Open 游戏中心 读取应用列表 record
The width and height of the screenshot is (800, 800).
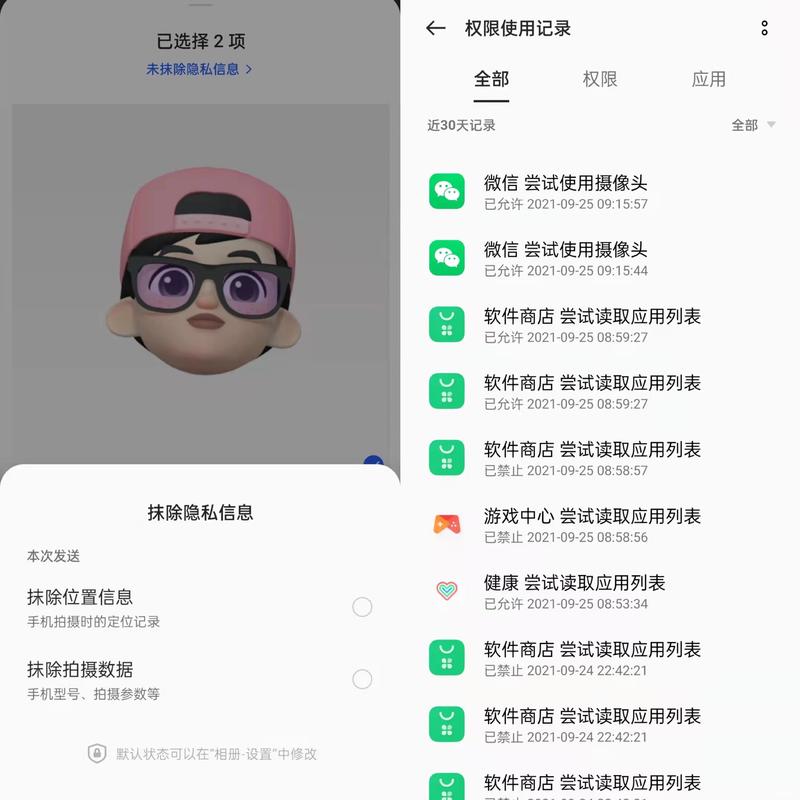pos(592,525)
